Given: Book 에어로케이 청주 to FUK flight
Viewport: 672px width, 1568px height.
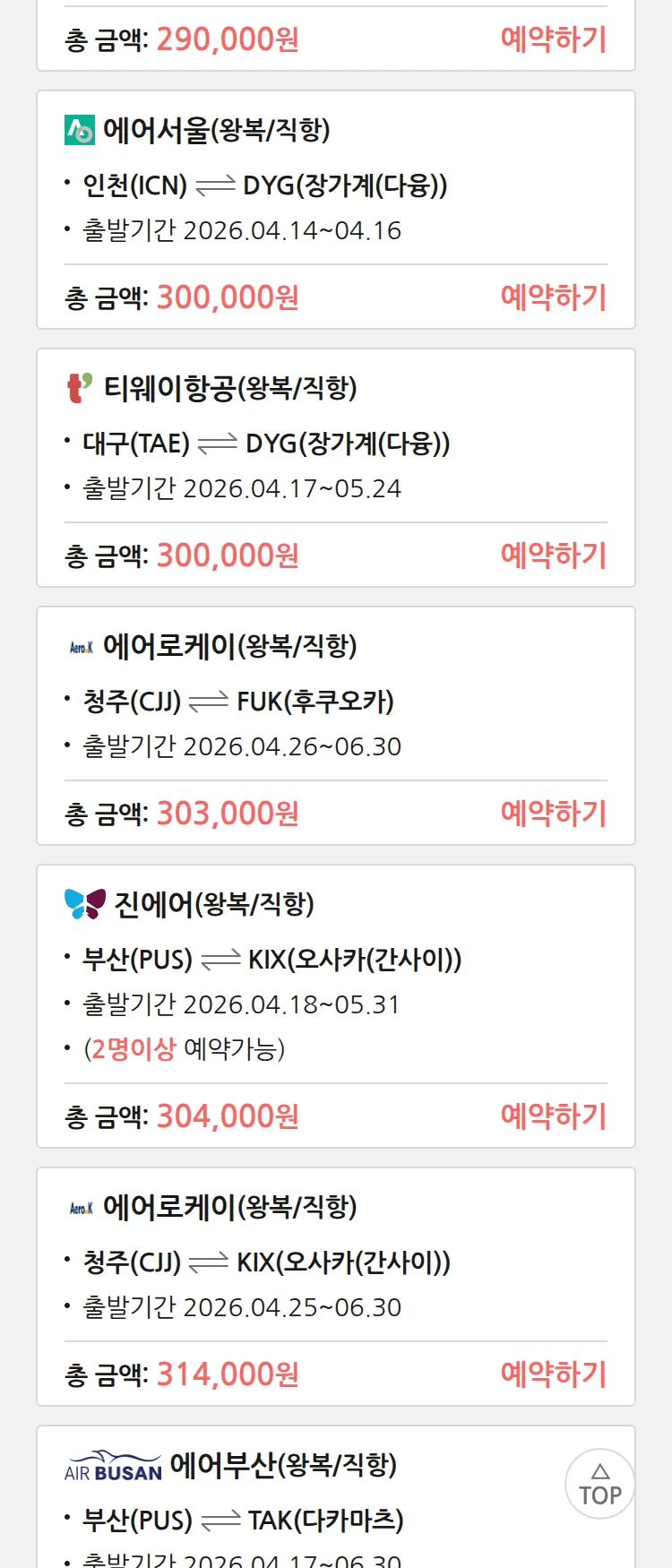Looking at the screenshot, I should click(x=553, y=814).
